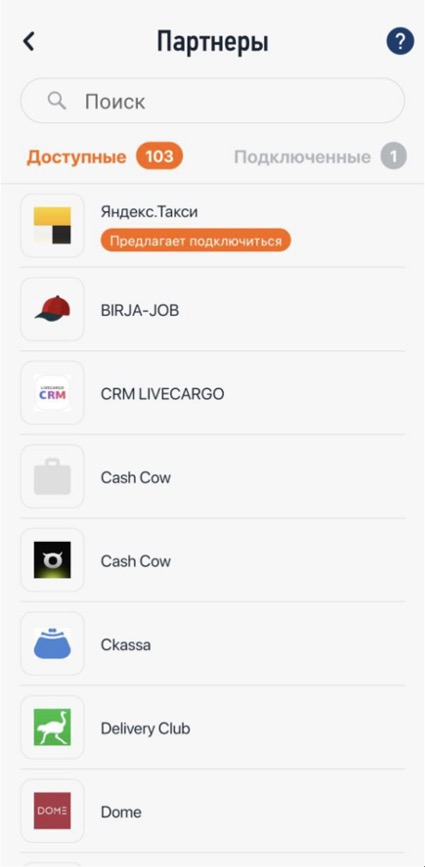This screenshot has width=425, height=867.
Task: Go back using the top-left arrow
Action: tap(29, 41)
